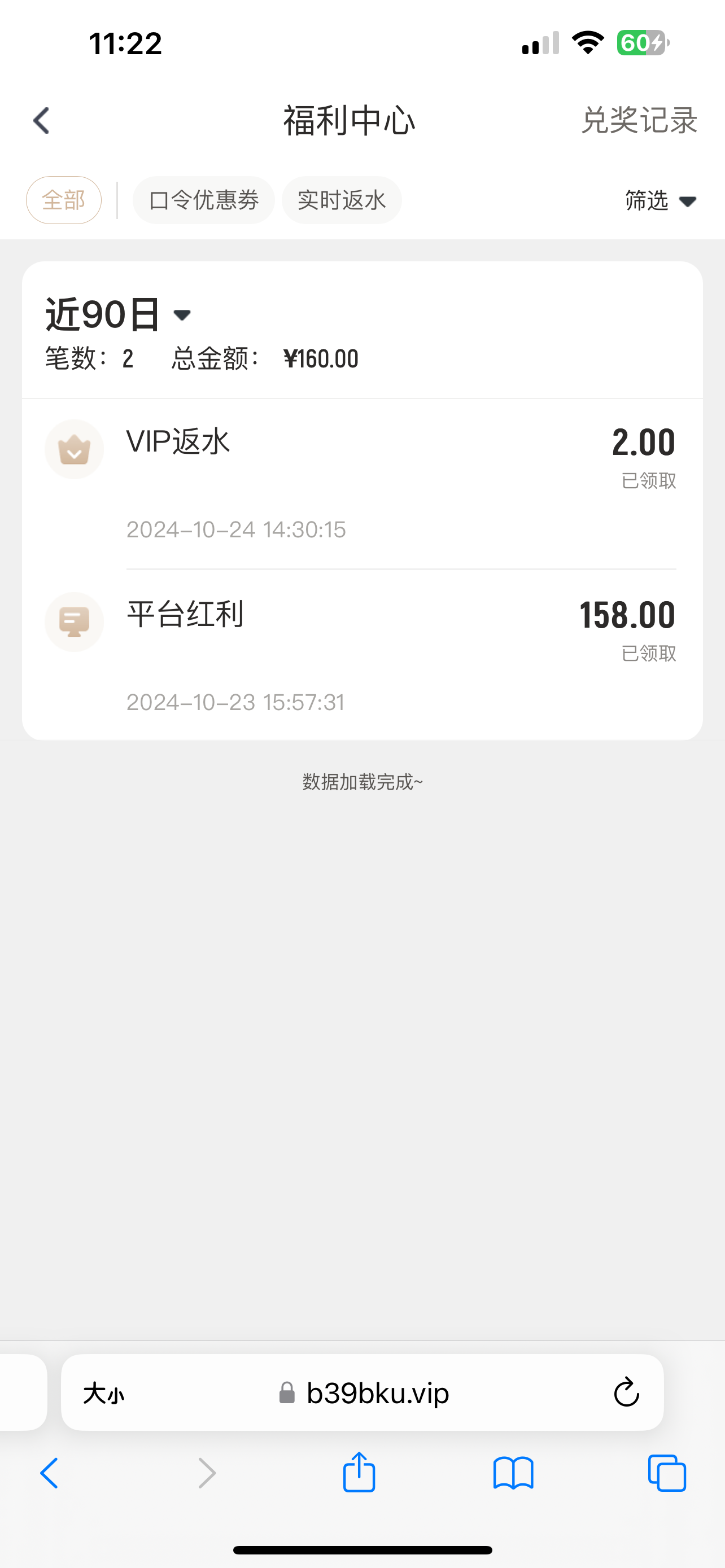Reload the b39bku.vip page

pos(626,1392)
